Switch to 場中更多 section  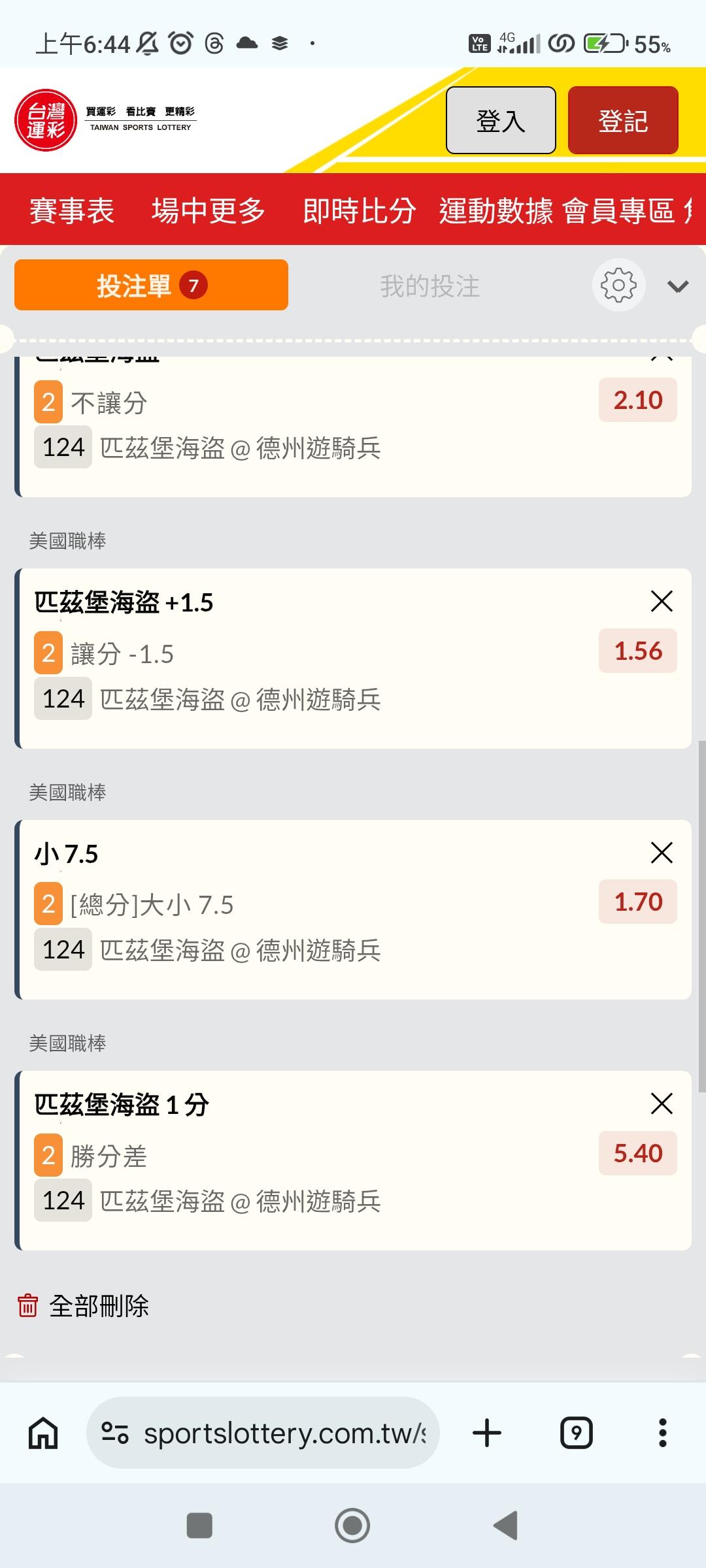pos(208,210)
